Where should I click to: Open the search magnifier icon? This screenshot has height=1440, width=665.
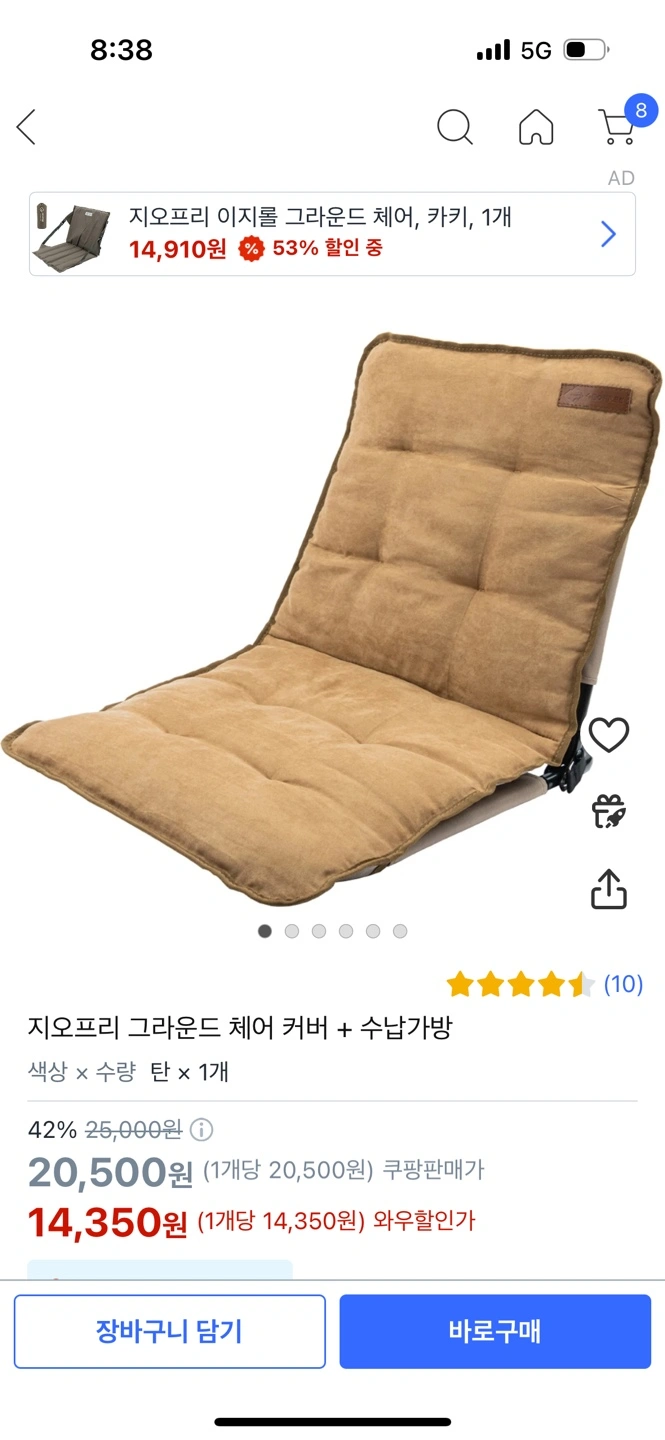coord(455,127)
